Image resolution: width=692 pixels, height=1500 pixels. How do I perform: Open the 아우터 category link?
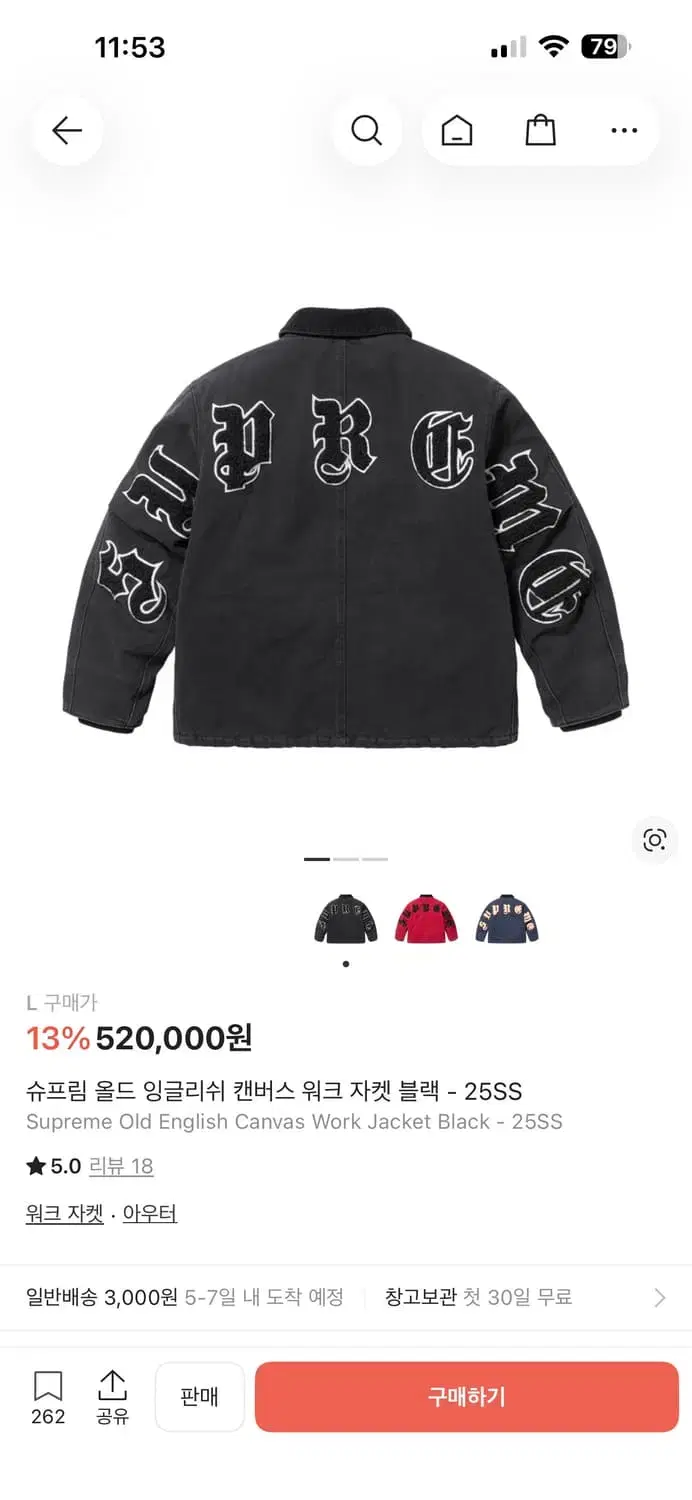click(150, 1214)
